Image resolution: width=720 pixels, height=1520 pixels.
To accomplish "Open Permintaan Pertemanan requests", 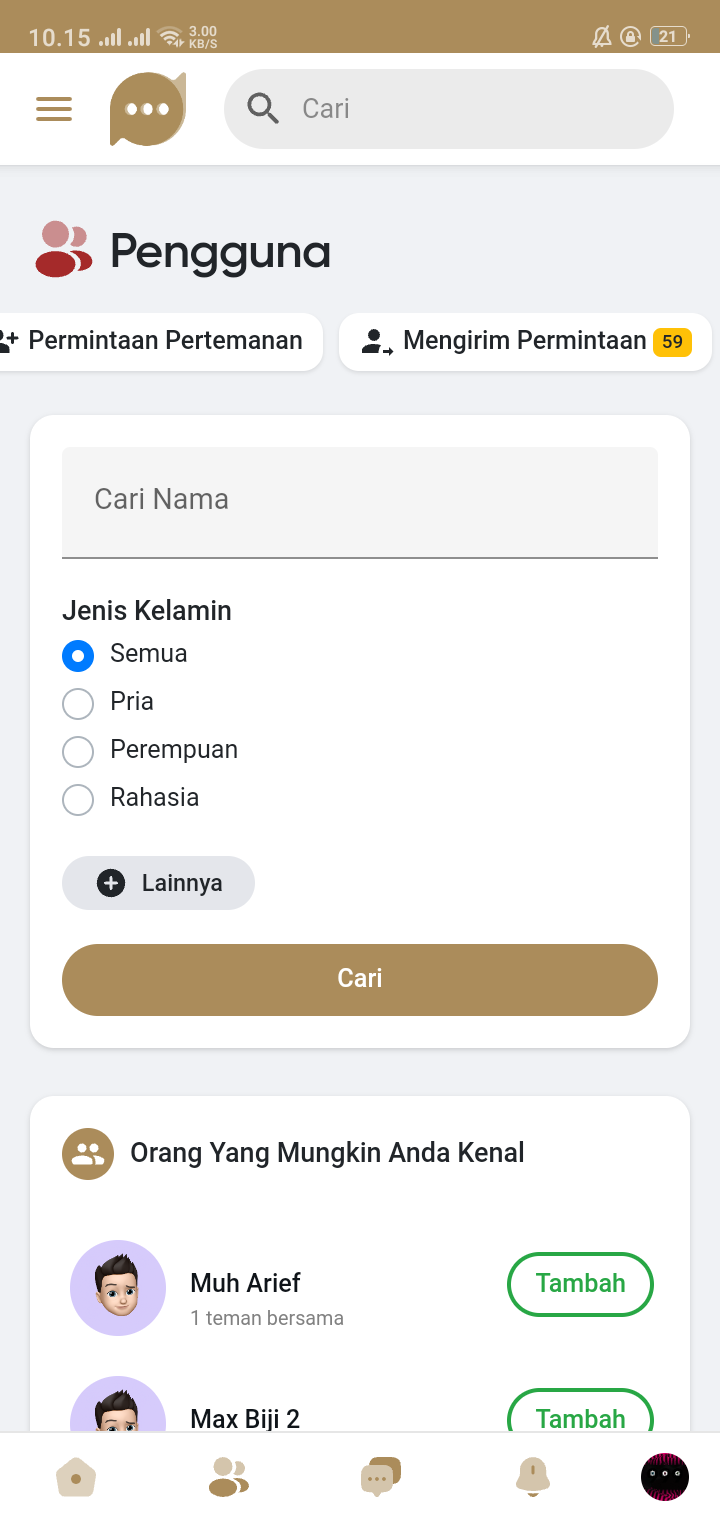I will click(x=157, y=342).
